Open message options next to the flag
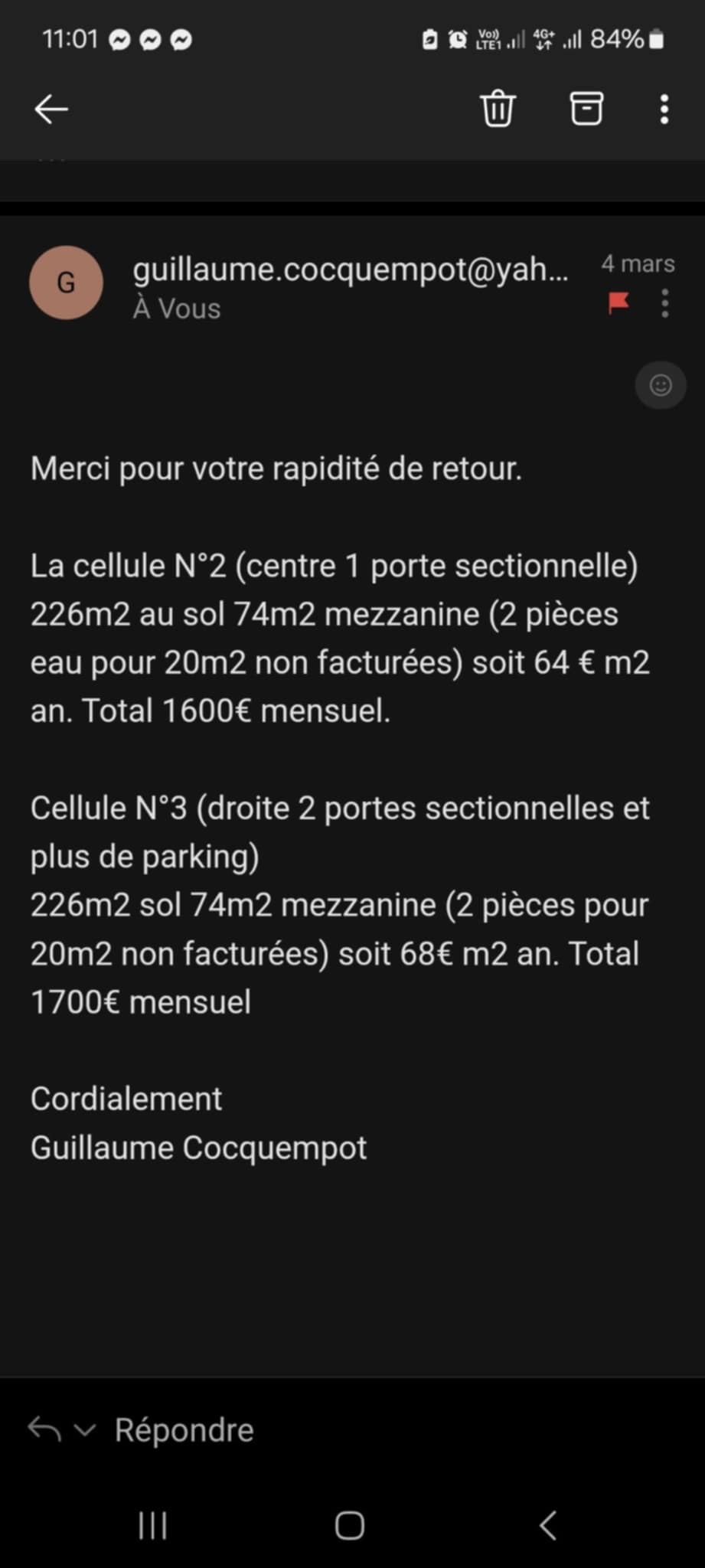This screenshot has height=1568, width=705. tap(665, 303)
